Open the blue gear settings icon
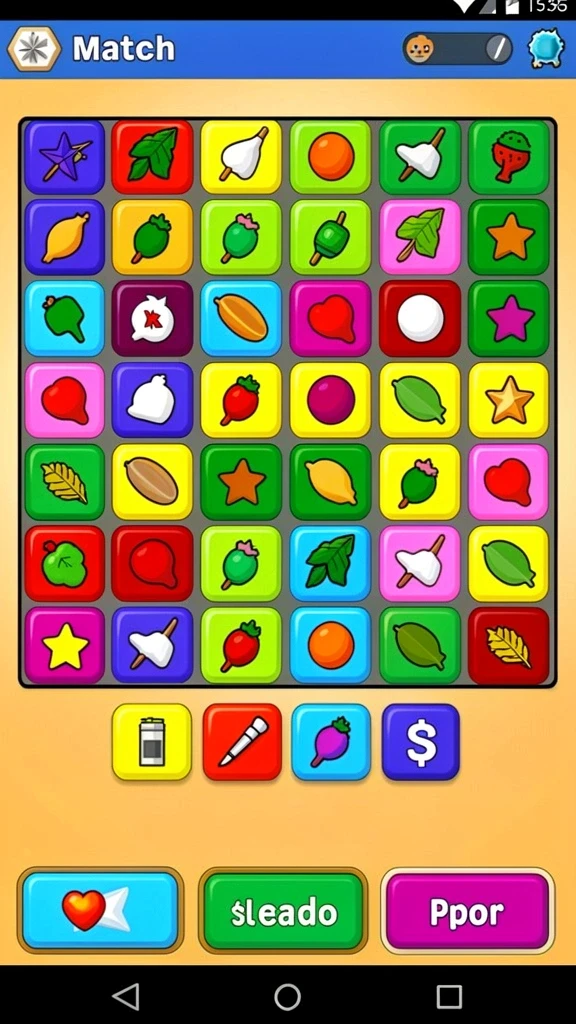 pyautogui.click(x=546, y=49)
